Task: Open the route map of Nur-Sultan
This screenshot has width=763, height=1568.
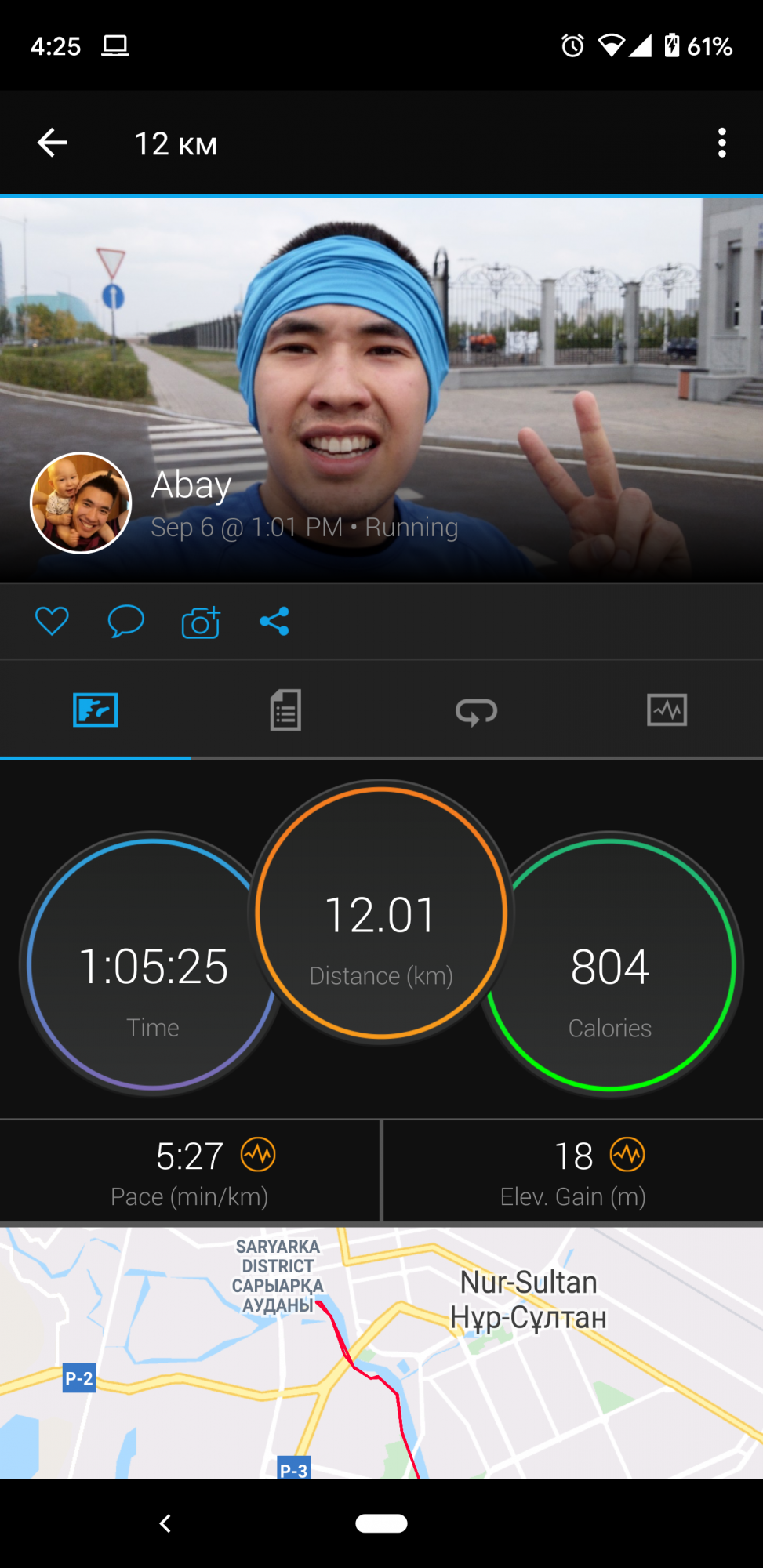Action: coord(381,1352)
